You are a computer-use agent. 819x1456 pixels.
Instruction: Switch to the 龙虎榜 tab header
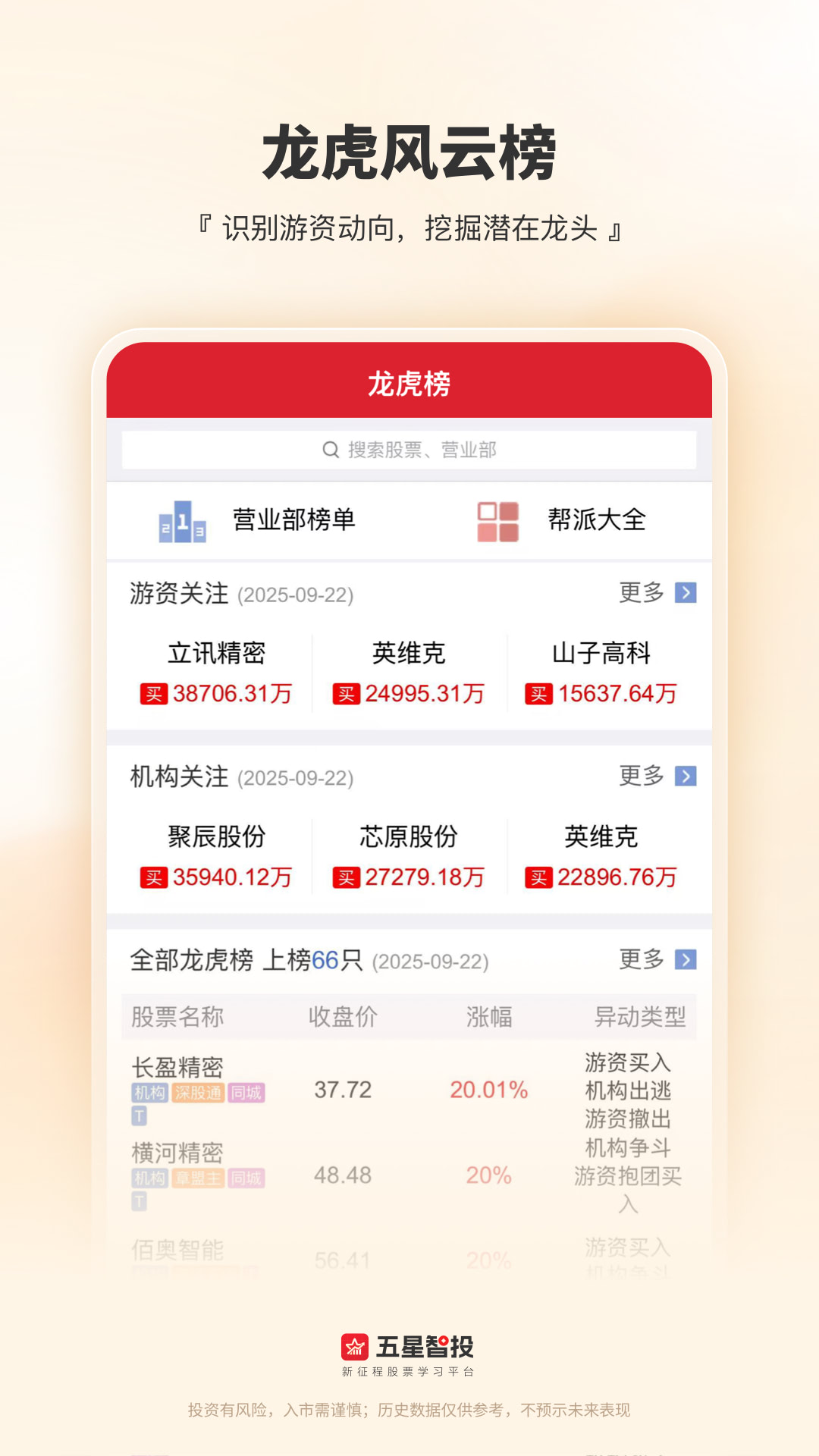(x=409, y=384)
